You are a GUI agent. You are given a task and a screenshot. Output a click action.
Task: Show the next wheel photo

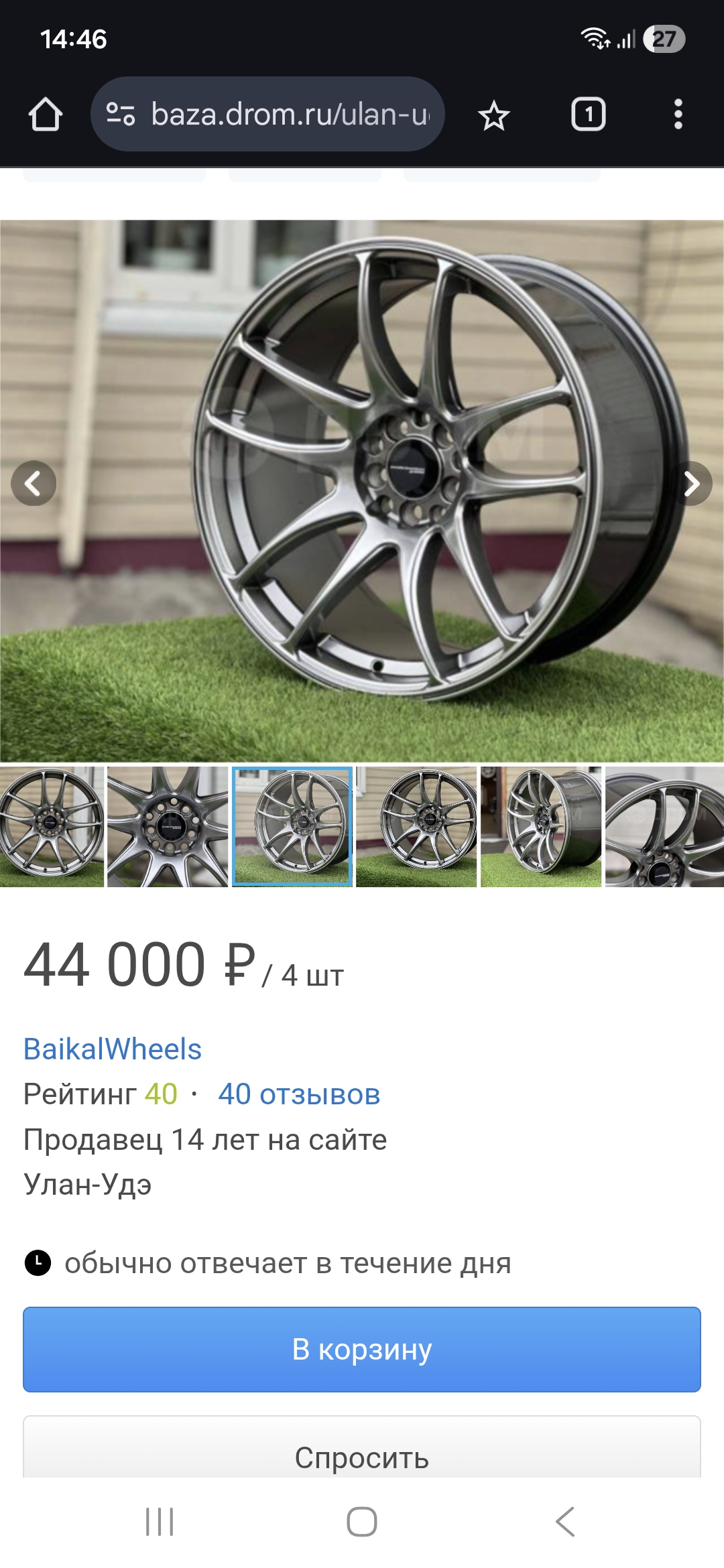[691, 483]
